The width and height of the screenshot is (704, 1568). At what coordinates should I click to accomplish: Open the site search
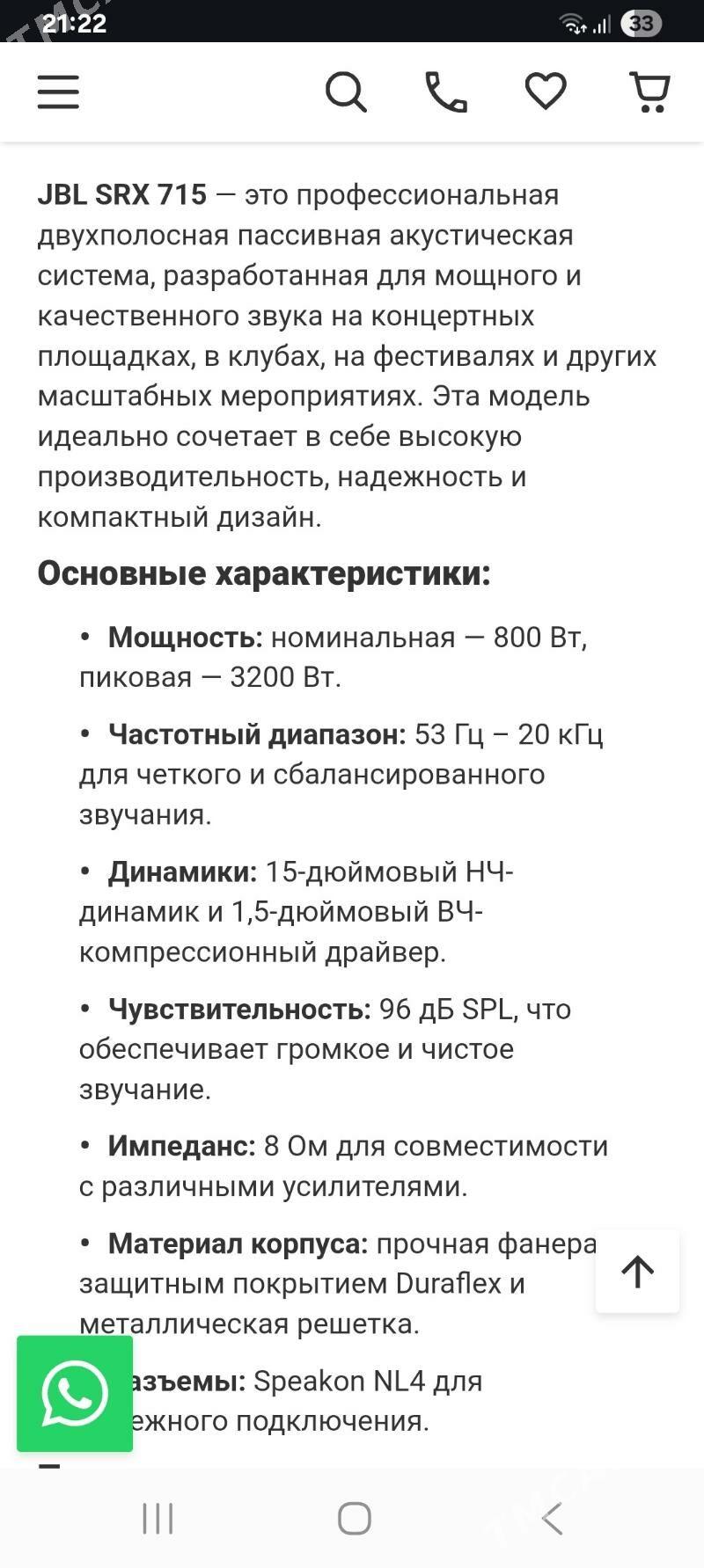[x=346, y=91]
